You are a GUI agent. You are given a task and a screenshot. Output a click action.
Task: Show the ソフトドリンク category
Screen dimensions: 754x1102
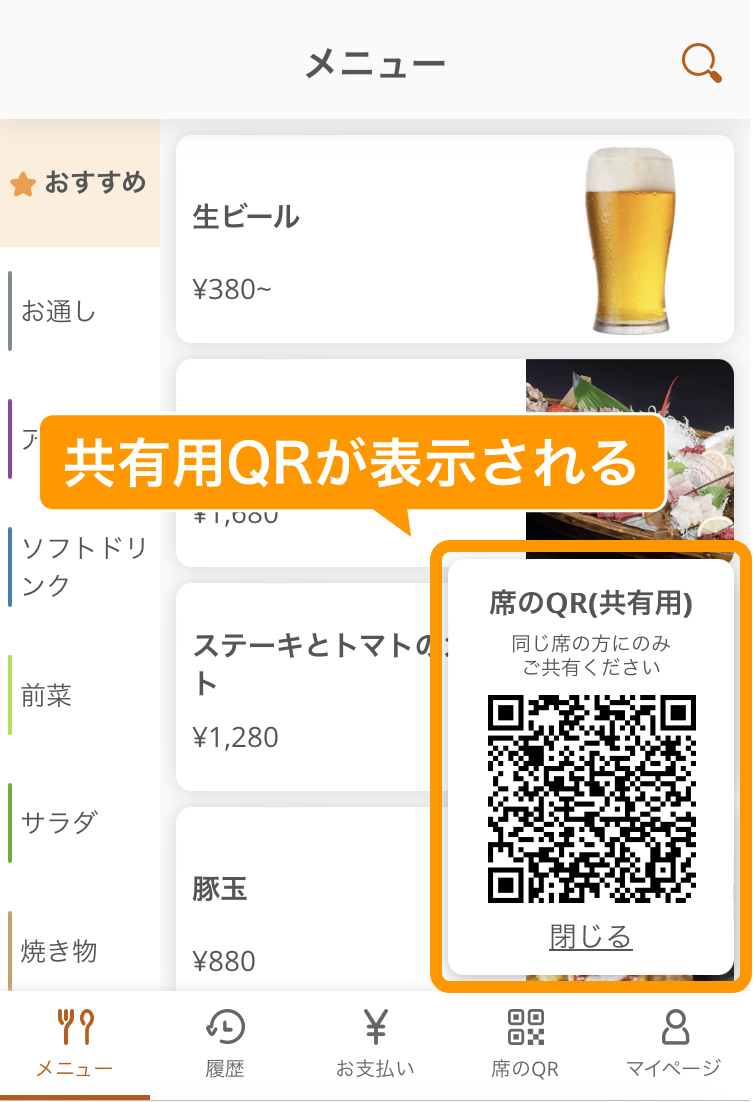(x=82, y=566)
